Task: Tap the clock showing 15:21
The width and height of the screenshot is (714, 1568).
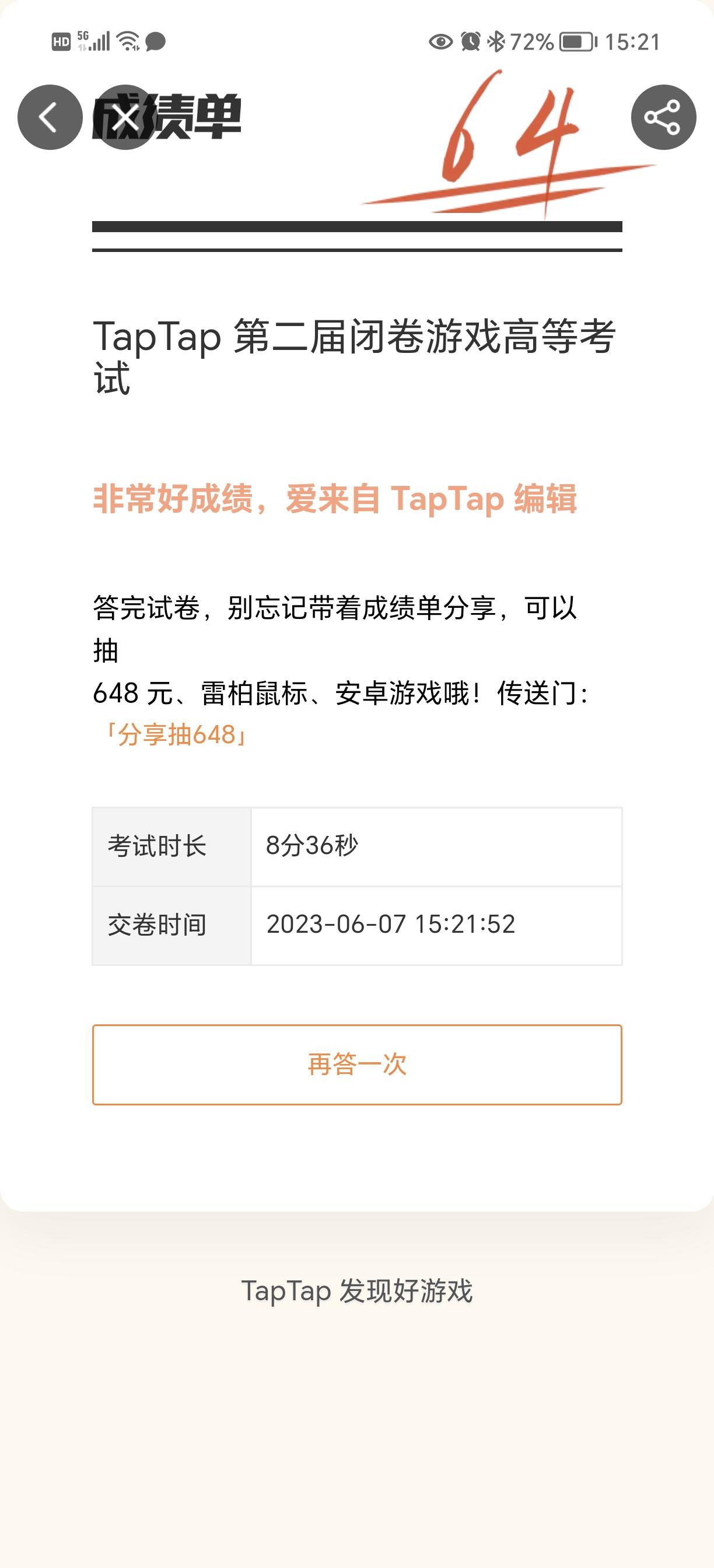Action: (633, 41)
